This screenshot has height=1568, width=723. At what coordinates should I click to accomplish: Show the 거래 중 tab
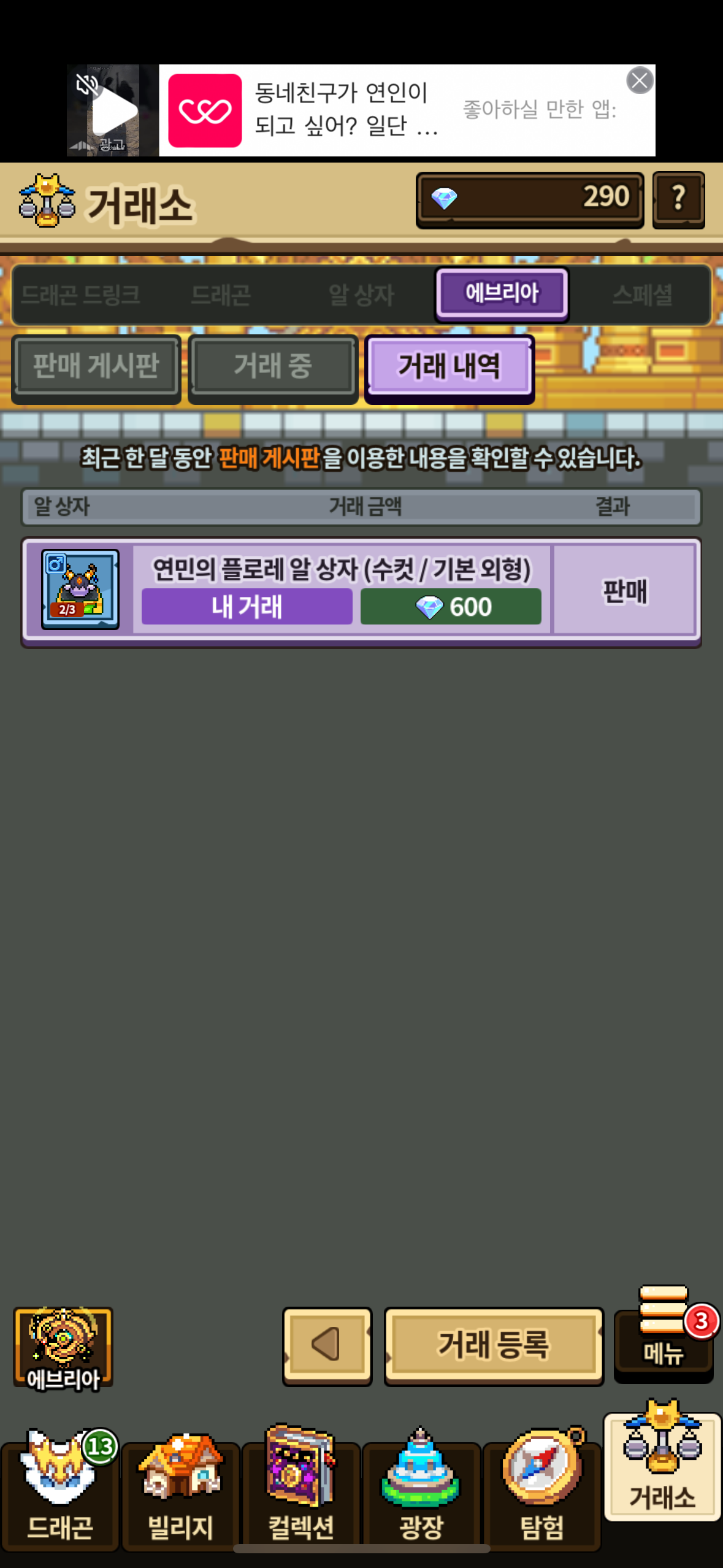coord(273,367)
